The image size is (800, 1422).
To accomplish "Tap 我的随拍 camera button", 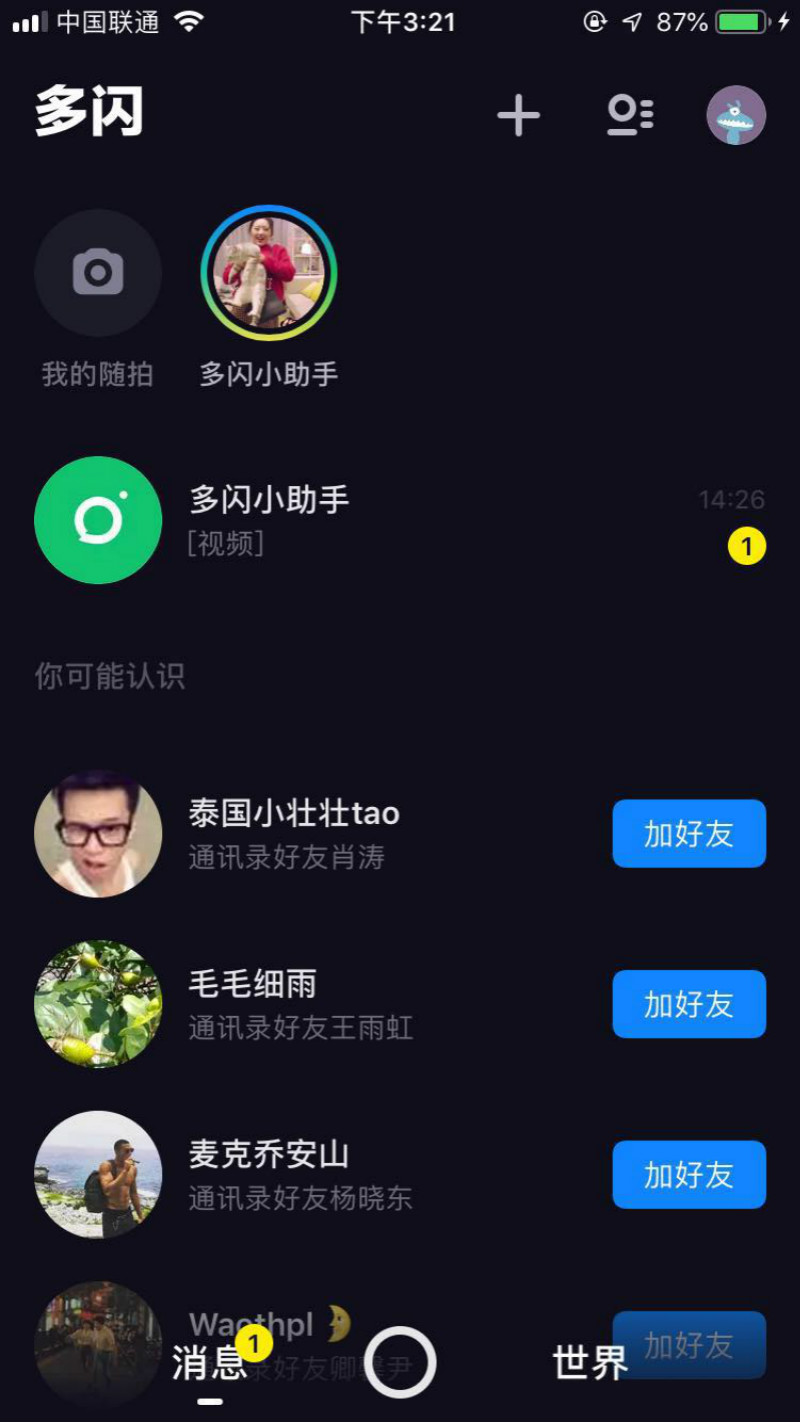I will click(x=98, y=273).
